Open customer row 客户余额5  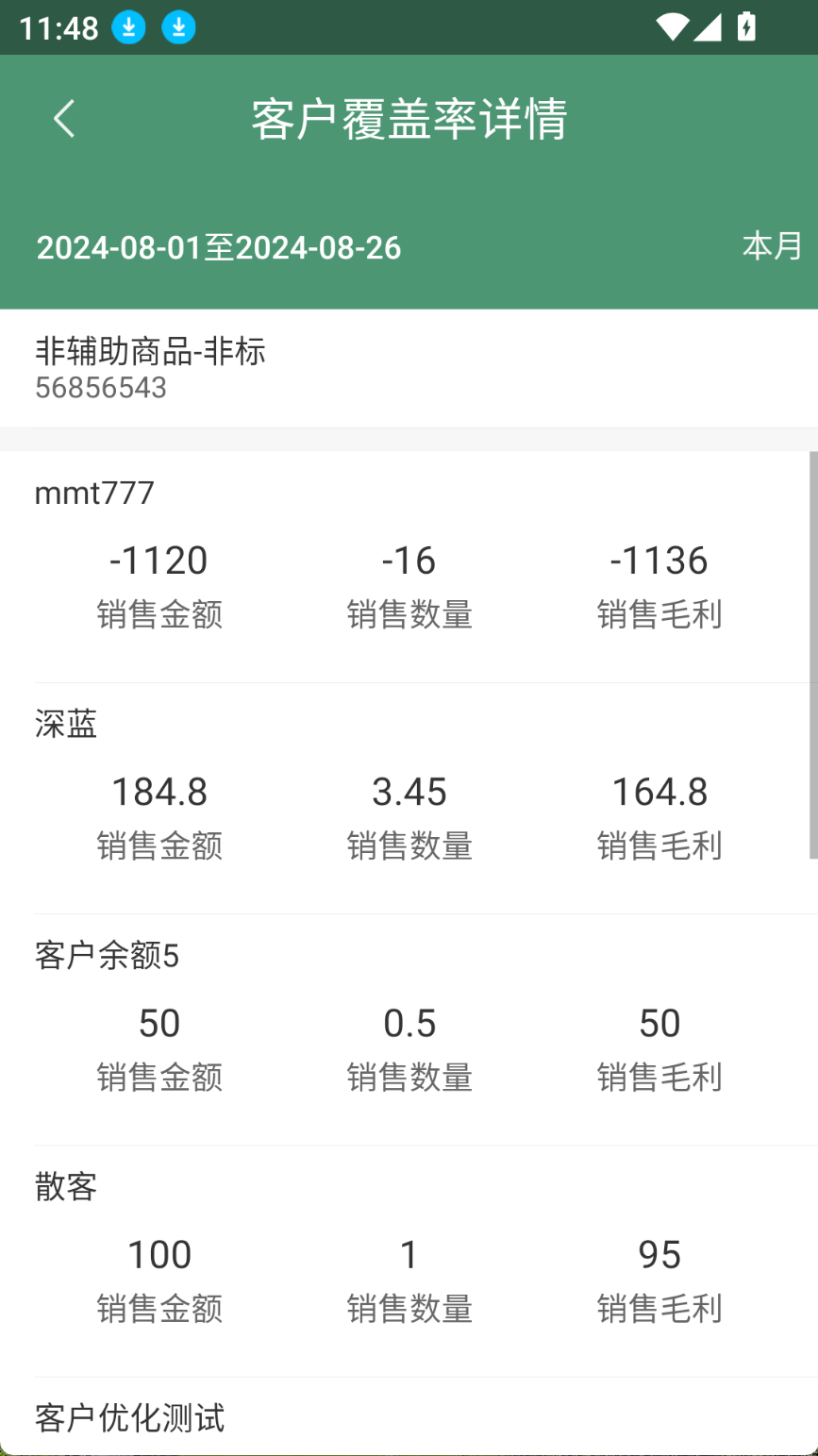[409, 1029]
